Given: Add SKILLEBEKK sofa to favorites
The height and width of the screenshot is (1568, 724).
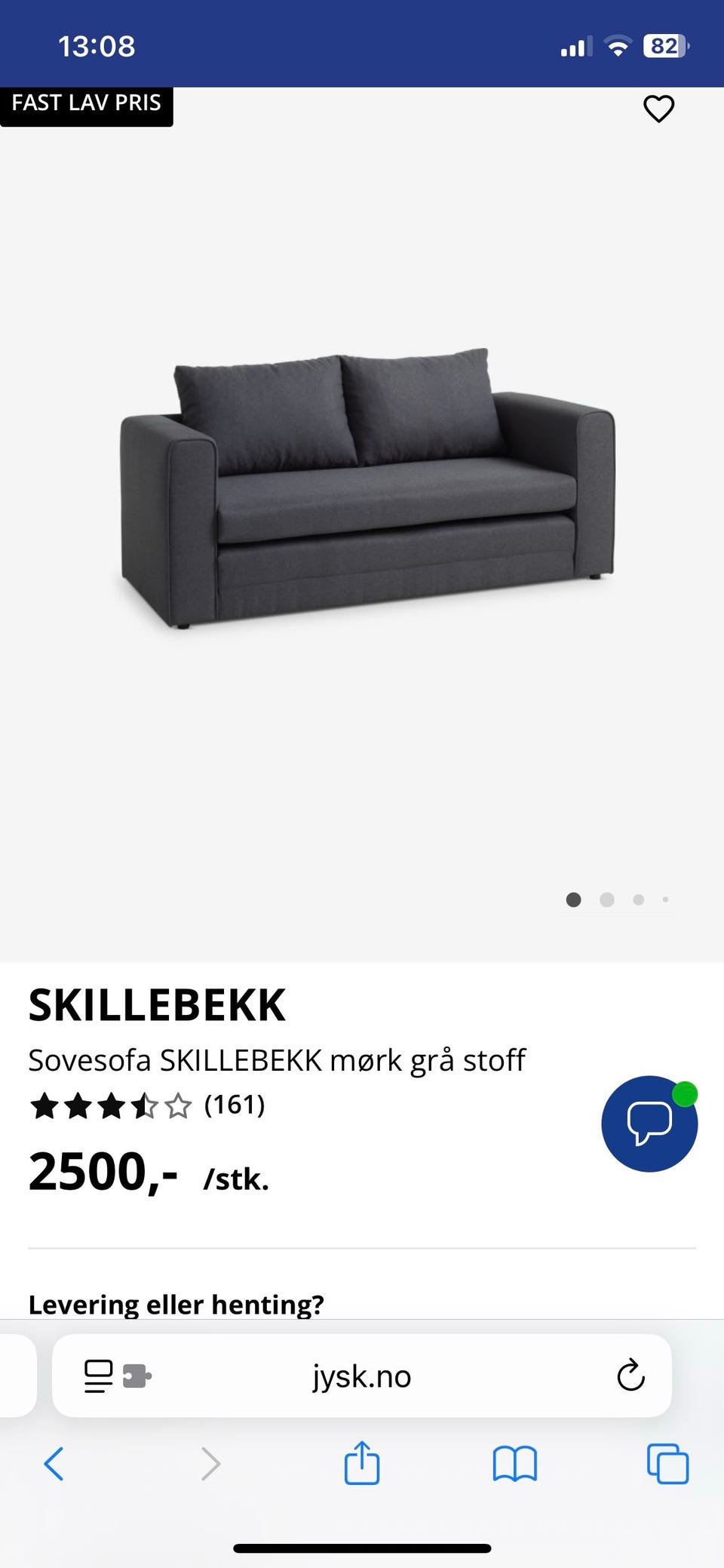Looking at the screenshot, I should point(658,109).
